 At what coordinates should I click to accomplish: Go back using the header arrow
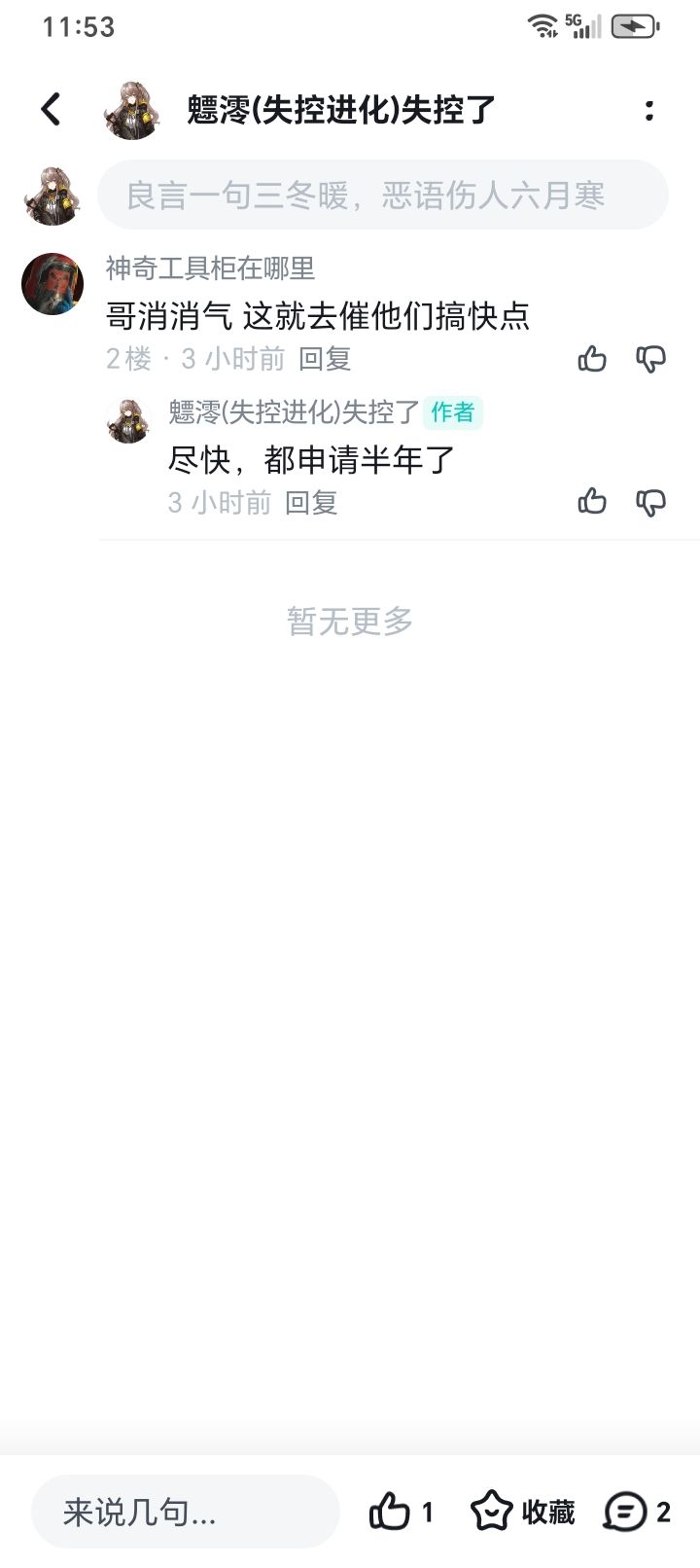pos(52,109)
